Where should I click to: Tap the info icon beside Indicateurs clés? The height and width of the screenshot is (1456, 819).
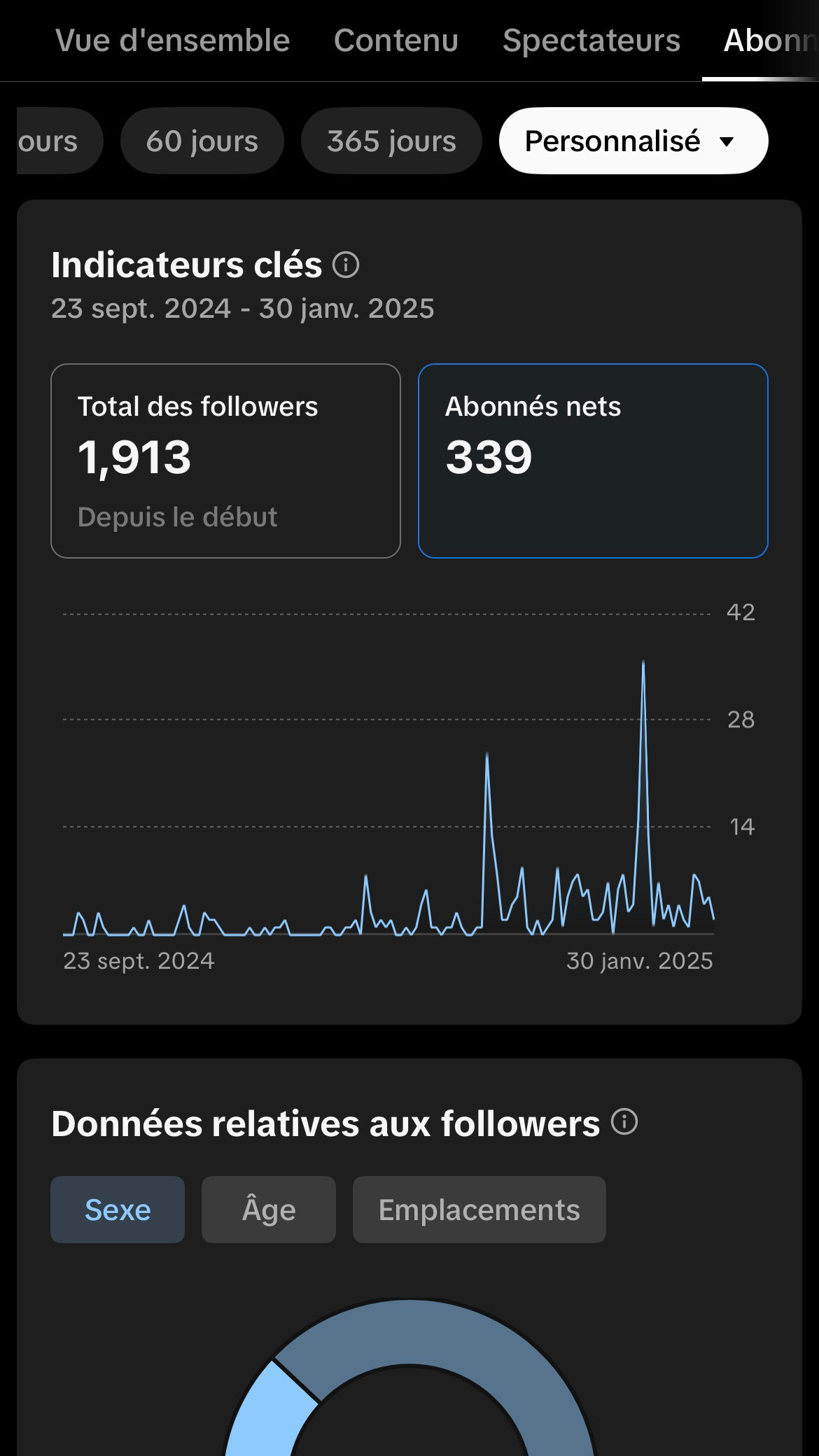pos(346,265)
